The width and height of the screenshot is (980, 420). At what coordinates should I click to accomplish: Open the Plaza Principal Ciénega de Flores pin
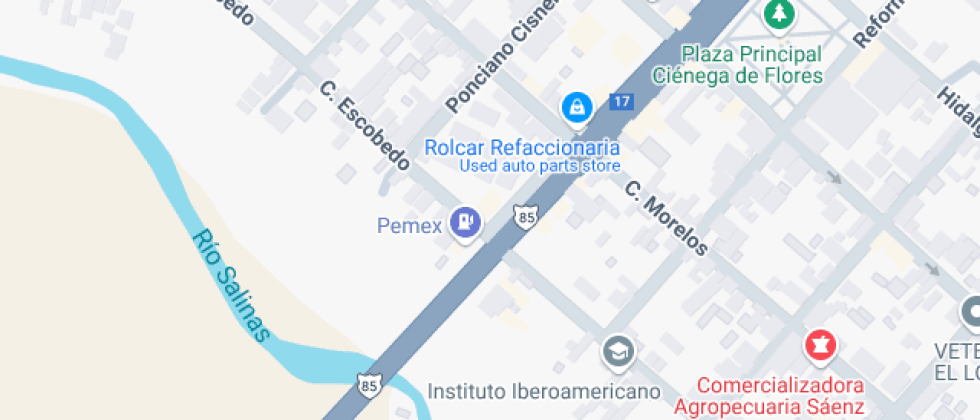click(778, 15)
